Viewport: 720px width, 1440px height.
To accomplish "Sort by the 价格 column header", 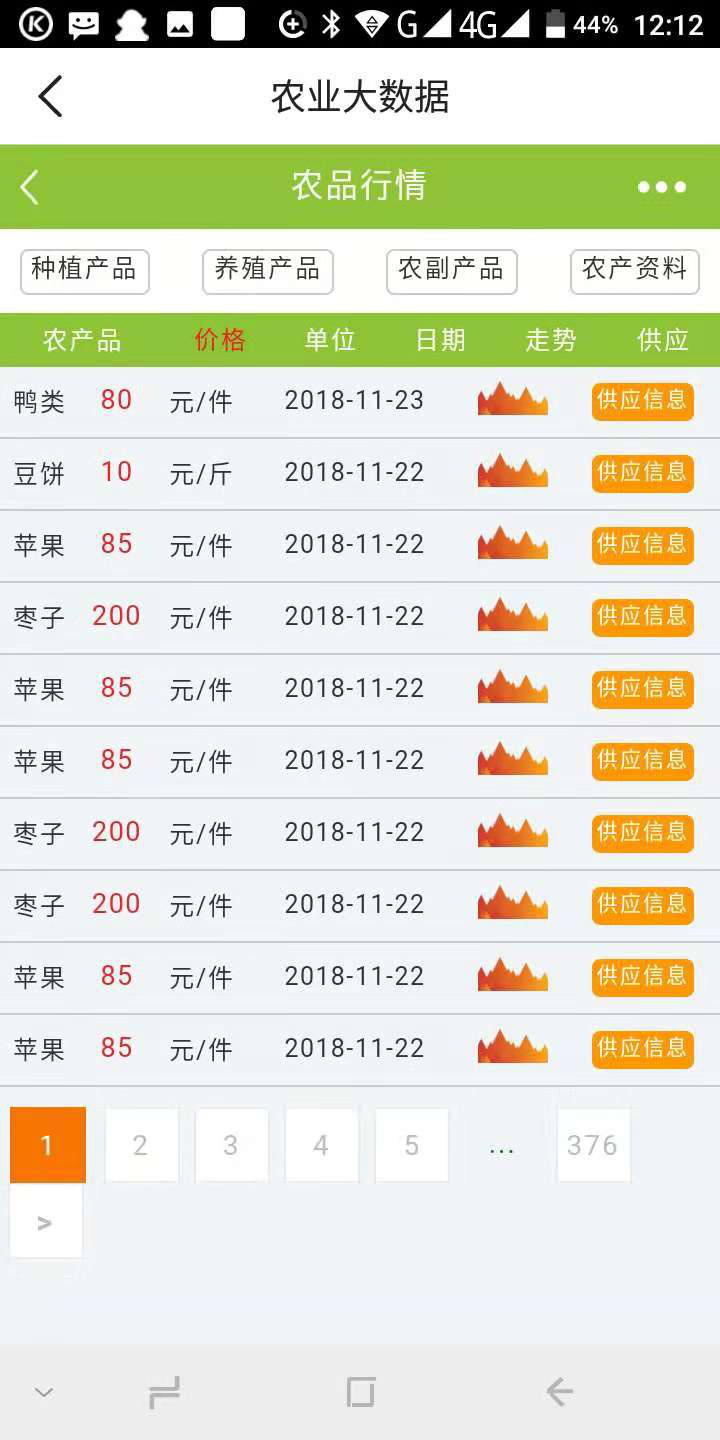I will click(220, 340).
